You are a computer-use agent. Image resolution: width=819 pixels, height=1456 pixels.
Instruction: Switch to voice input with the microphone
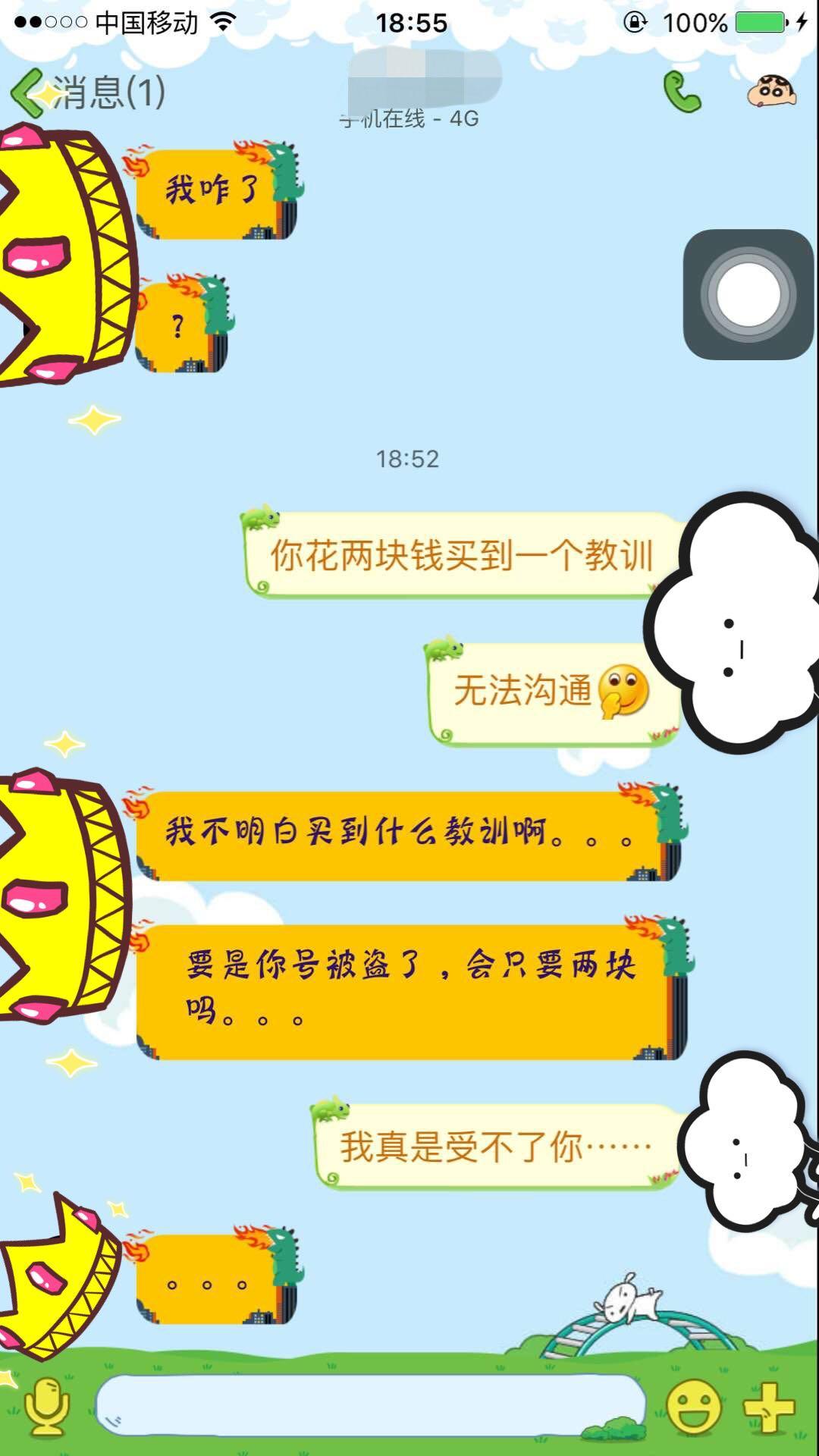(47, 1407)
